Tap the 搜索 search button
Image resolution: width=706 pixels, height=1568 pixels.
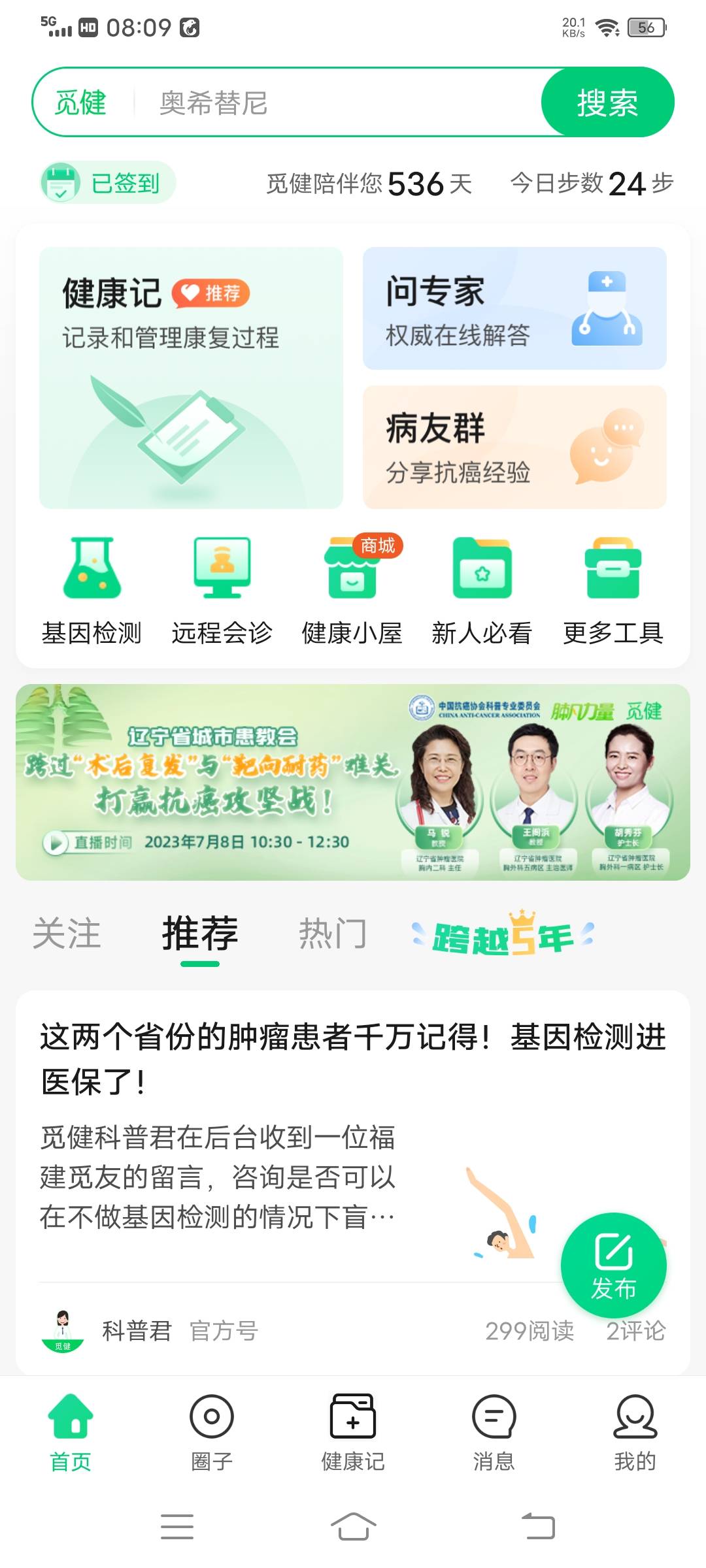[608, 101]
